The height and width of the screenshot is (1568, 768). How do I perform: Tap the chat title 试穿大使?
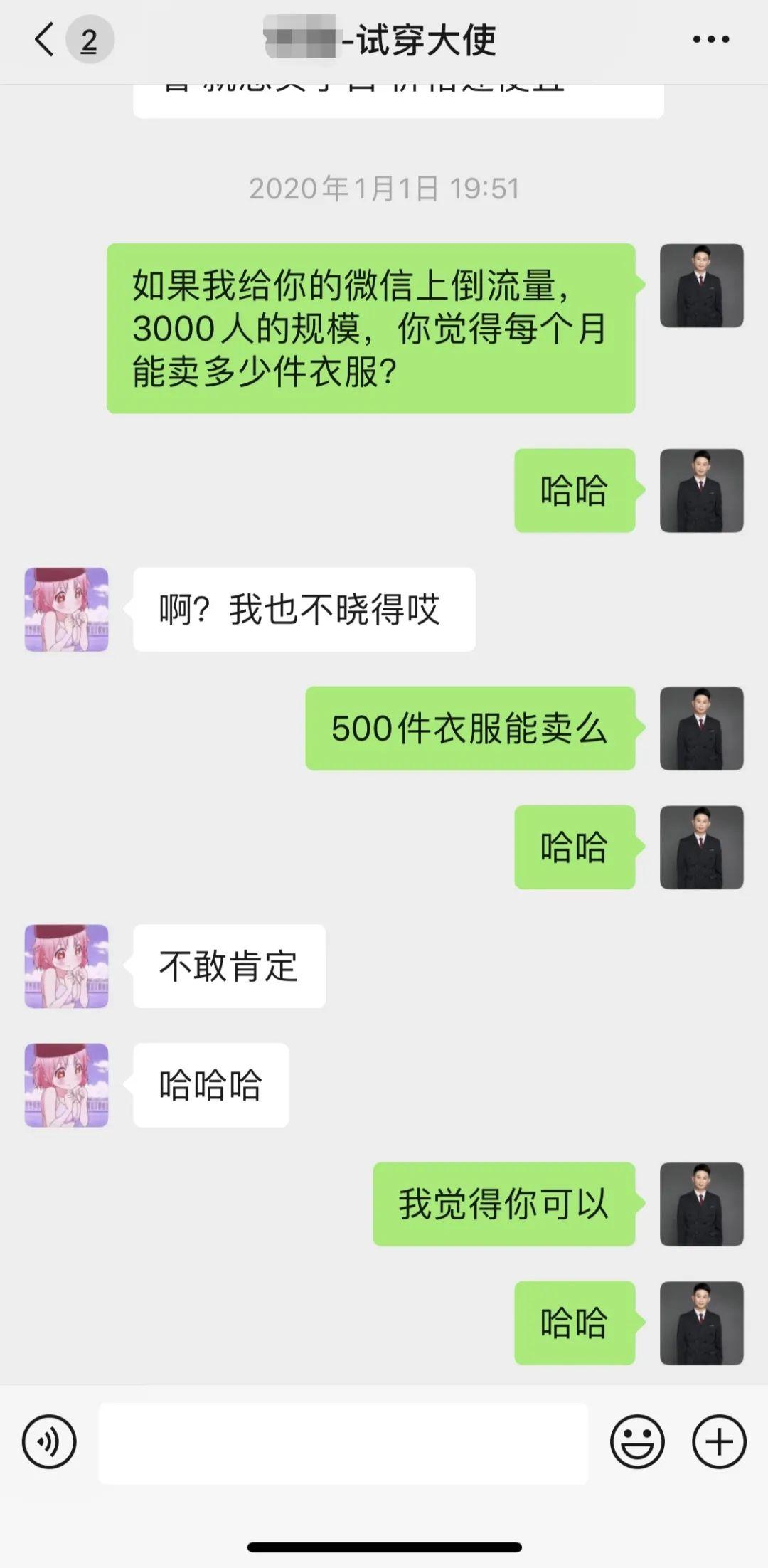pos(384,41)
